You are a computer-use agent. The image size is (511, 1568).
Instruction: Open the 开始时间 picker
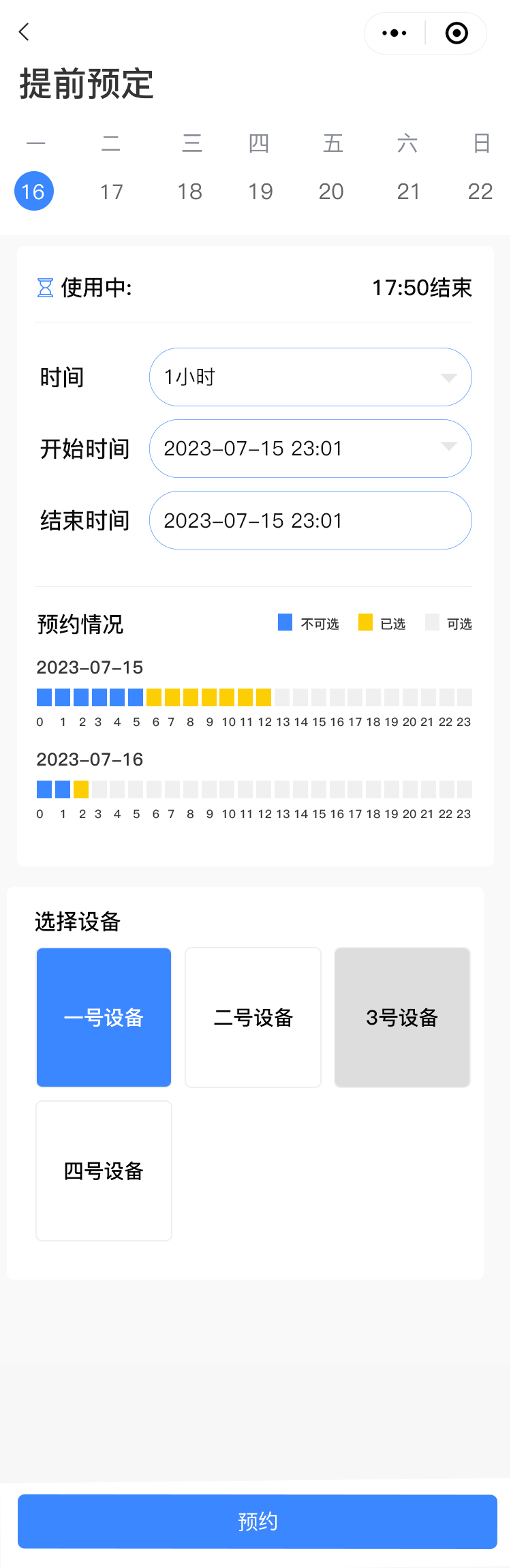[x=310, y=449]
